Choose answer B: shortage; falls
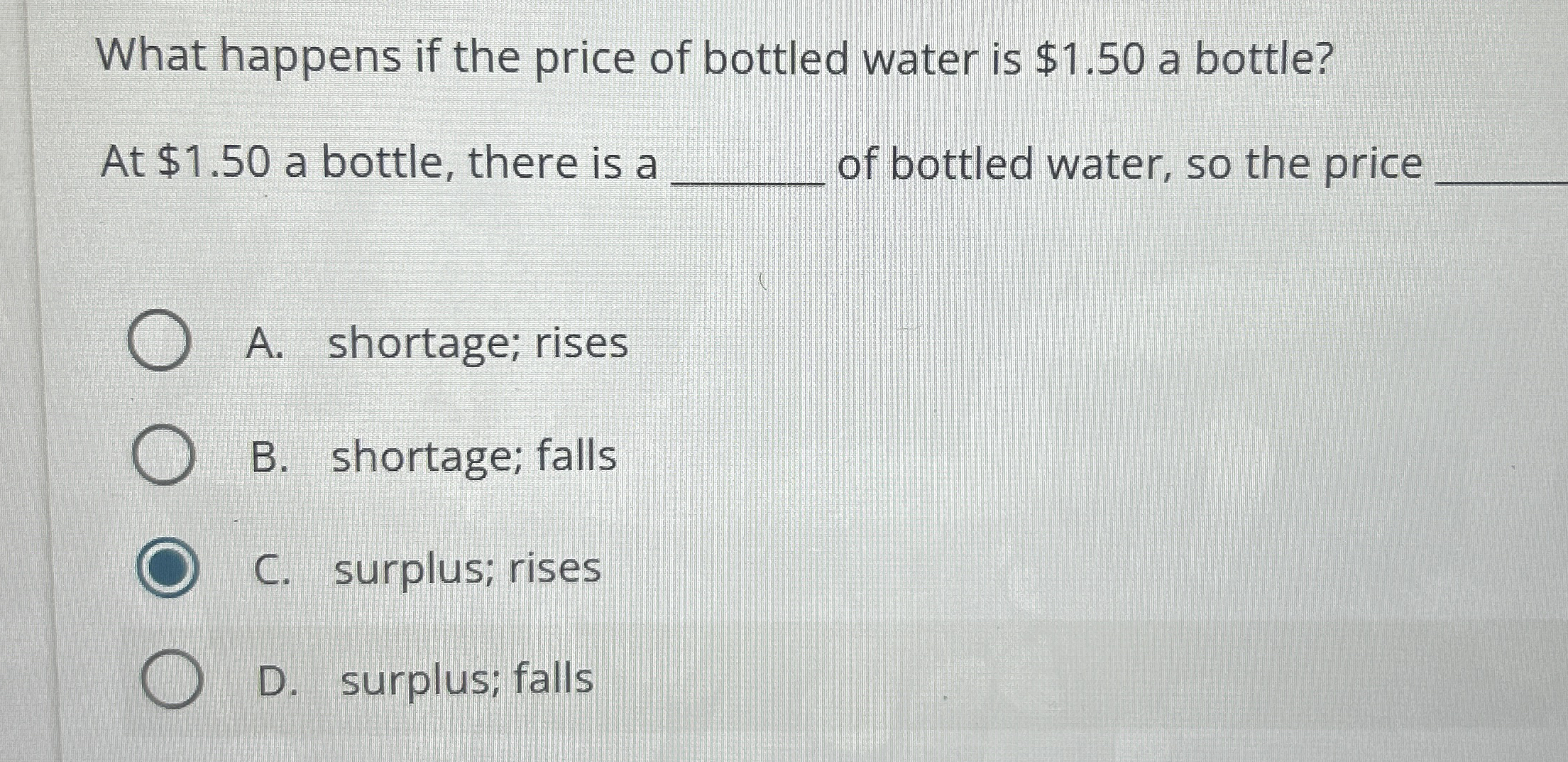Viewport: 1568px width, 762px height. 163,455
